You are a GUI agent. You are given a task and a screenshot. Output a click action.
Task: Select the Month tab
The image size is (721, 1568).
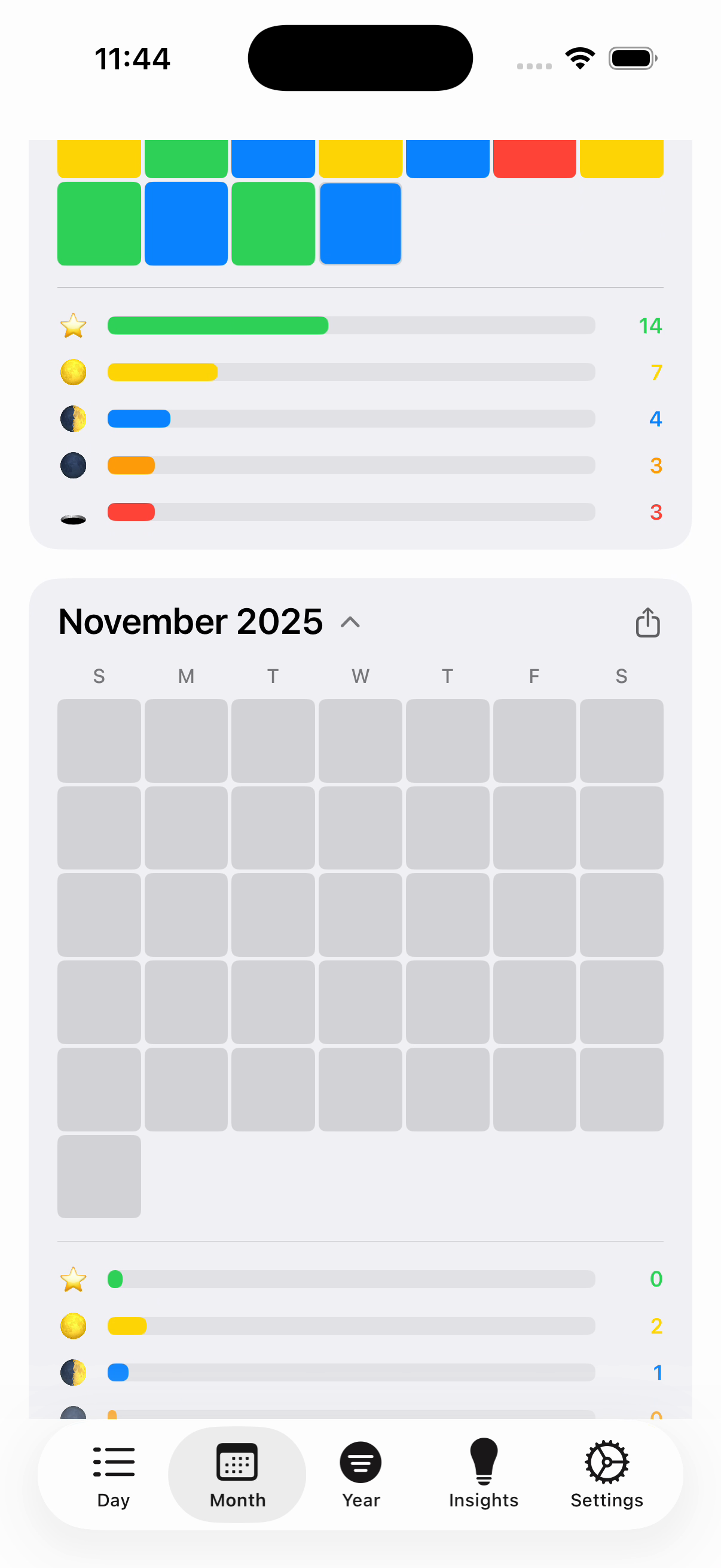(237, 1474)
